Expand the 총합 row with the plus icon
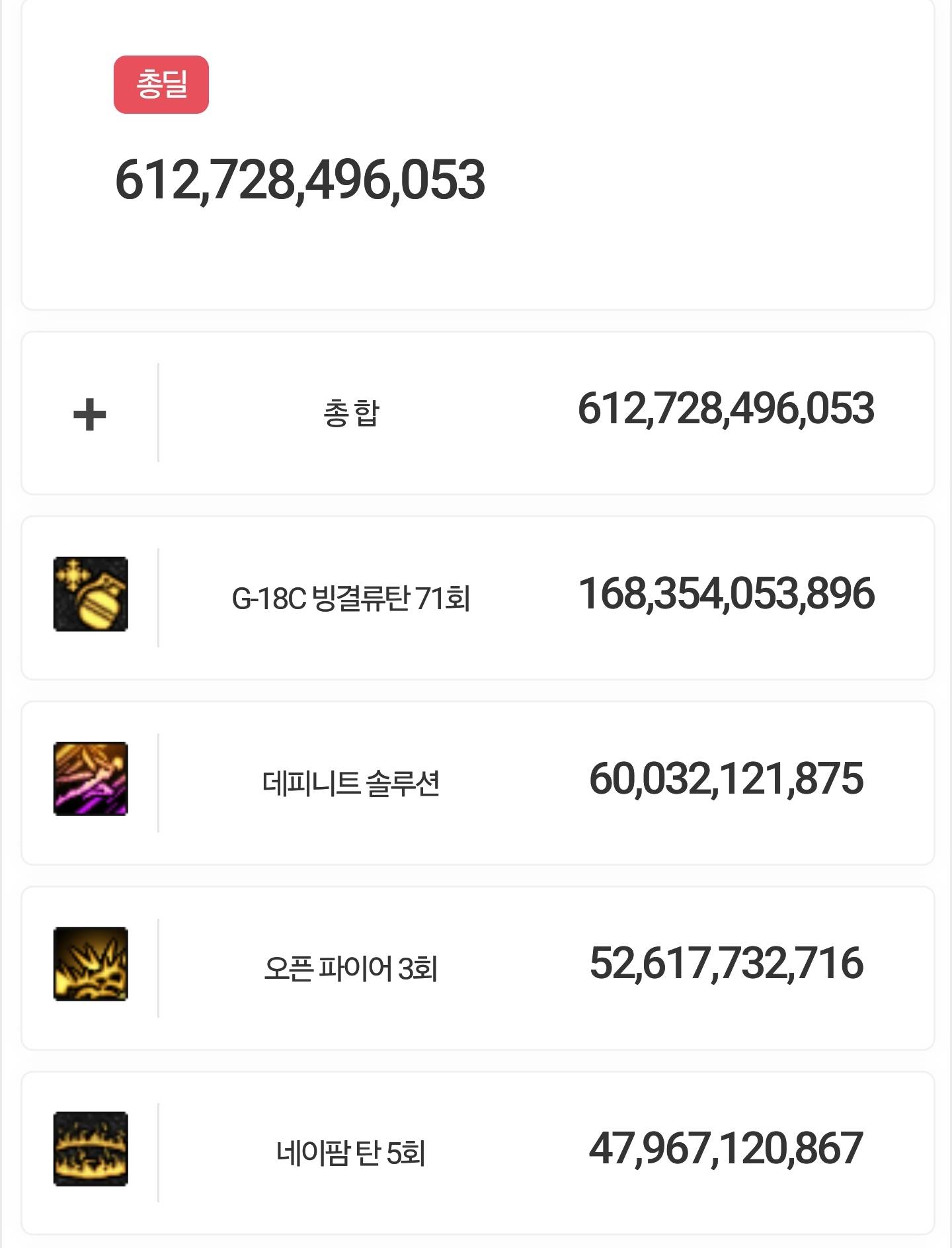Screen dimensions: 952x1248 click(90, 415)
